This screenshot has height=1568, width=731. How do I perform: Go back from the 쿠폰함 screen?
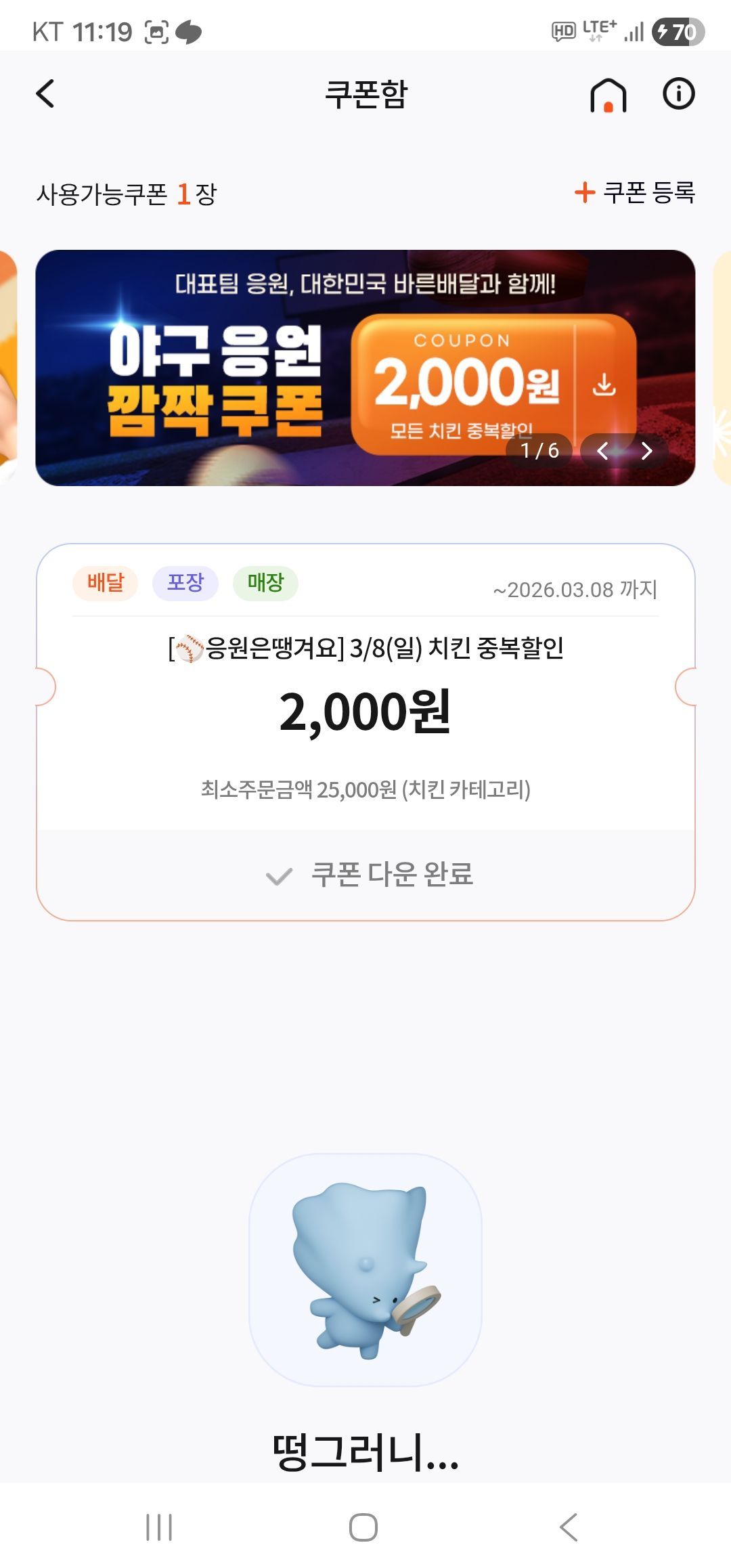click(45, 93)
